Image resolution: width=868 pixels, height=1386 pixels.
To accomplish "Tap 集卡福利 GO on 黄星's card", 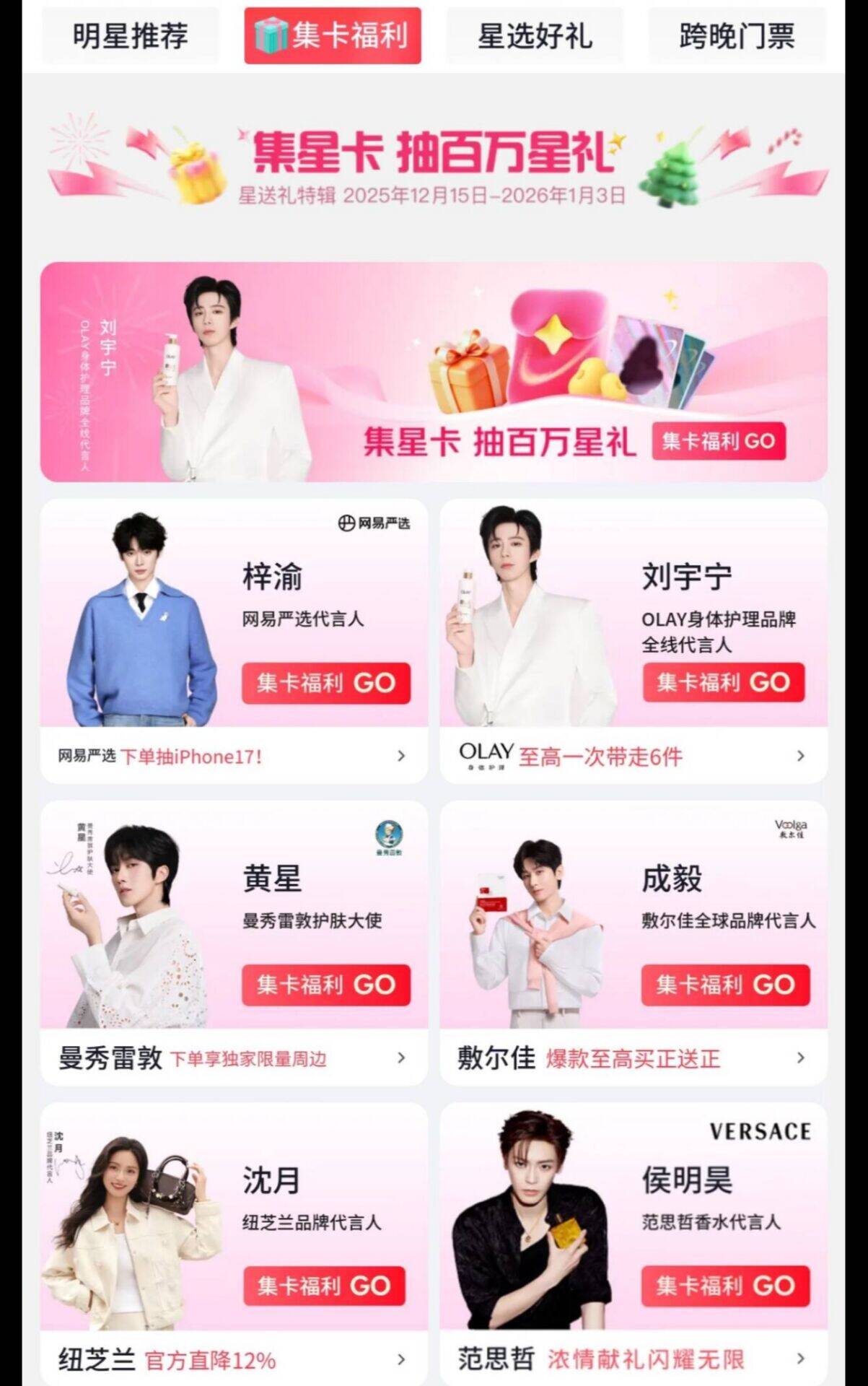I will click(x=326, y=985).
